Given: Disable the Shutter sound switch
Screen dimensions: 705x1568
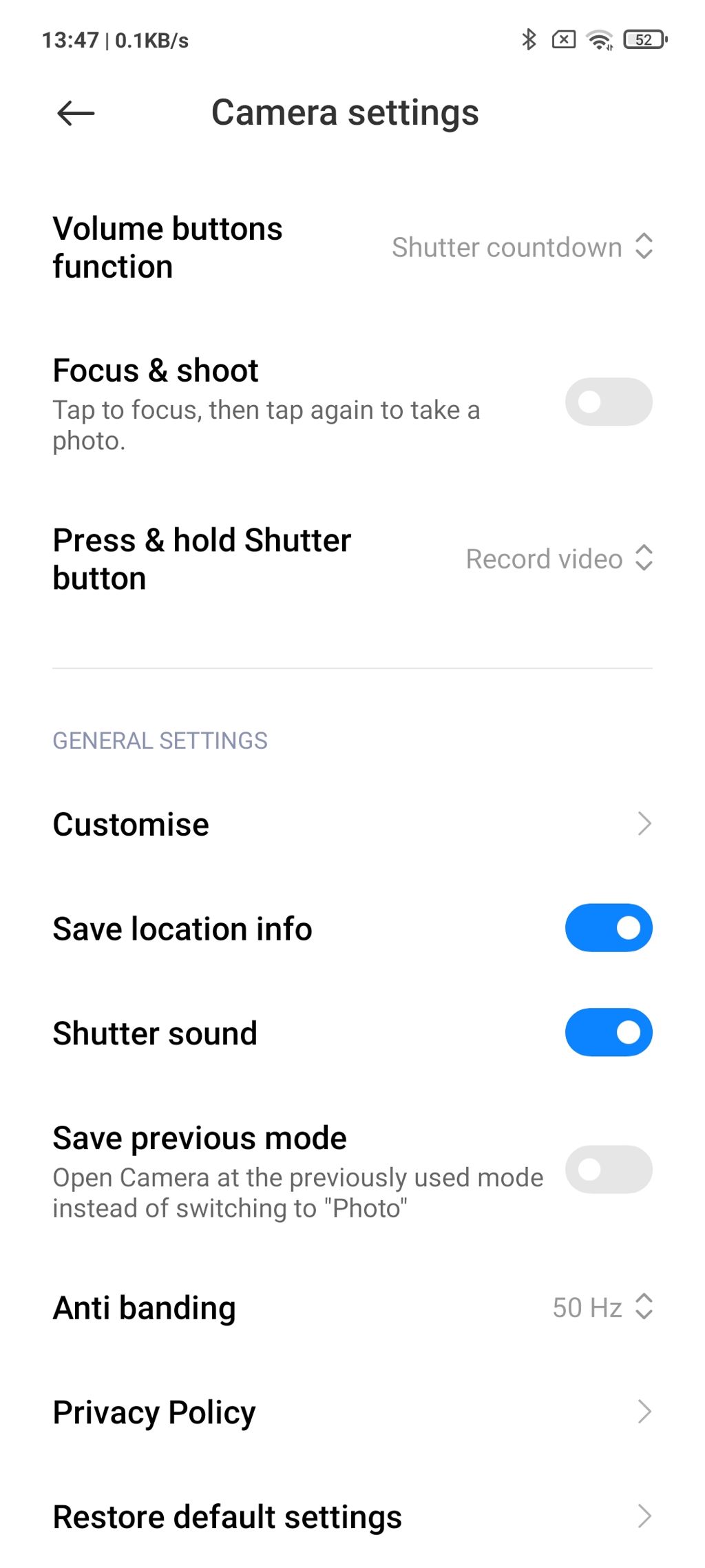Looking at the screenshot, I should (608, 1033).
